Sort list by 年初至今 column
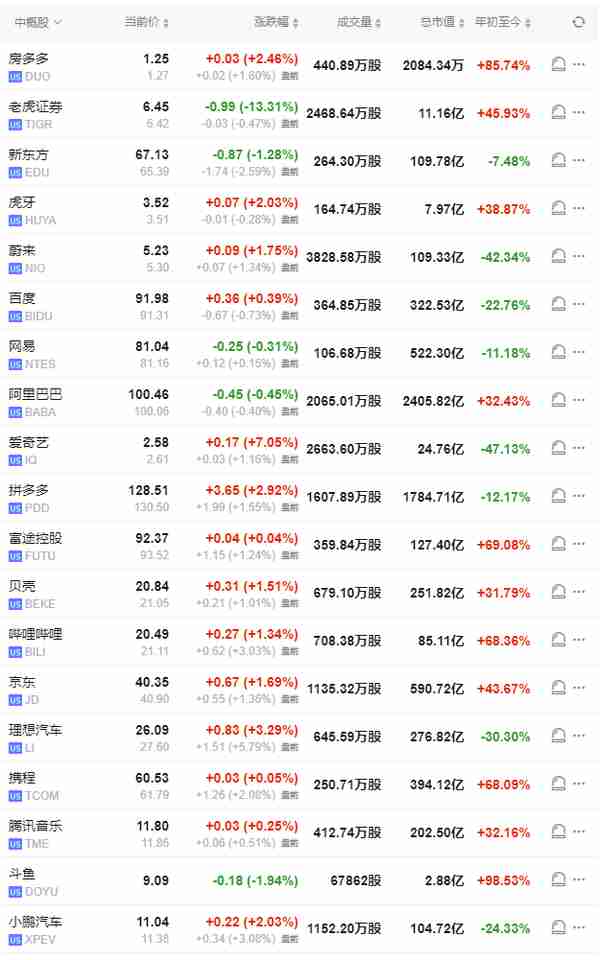 click(503, 23)
